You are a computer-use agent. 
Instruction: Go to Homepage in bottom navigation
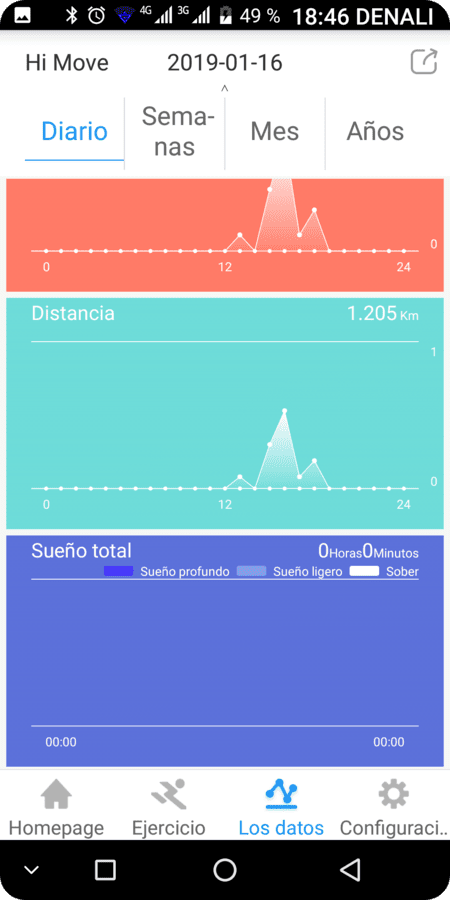click(56, 806)
